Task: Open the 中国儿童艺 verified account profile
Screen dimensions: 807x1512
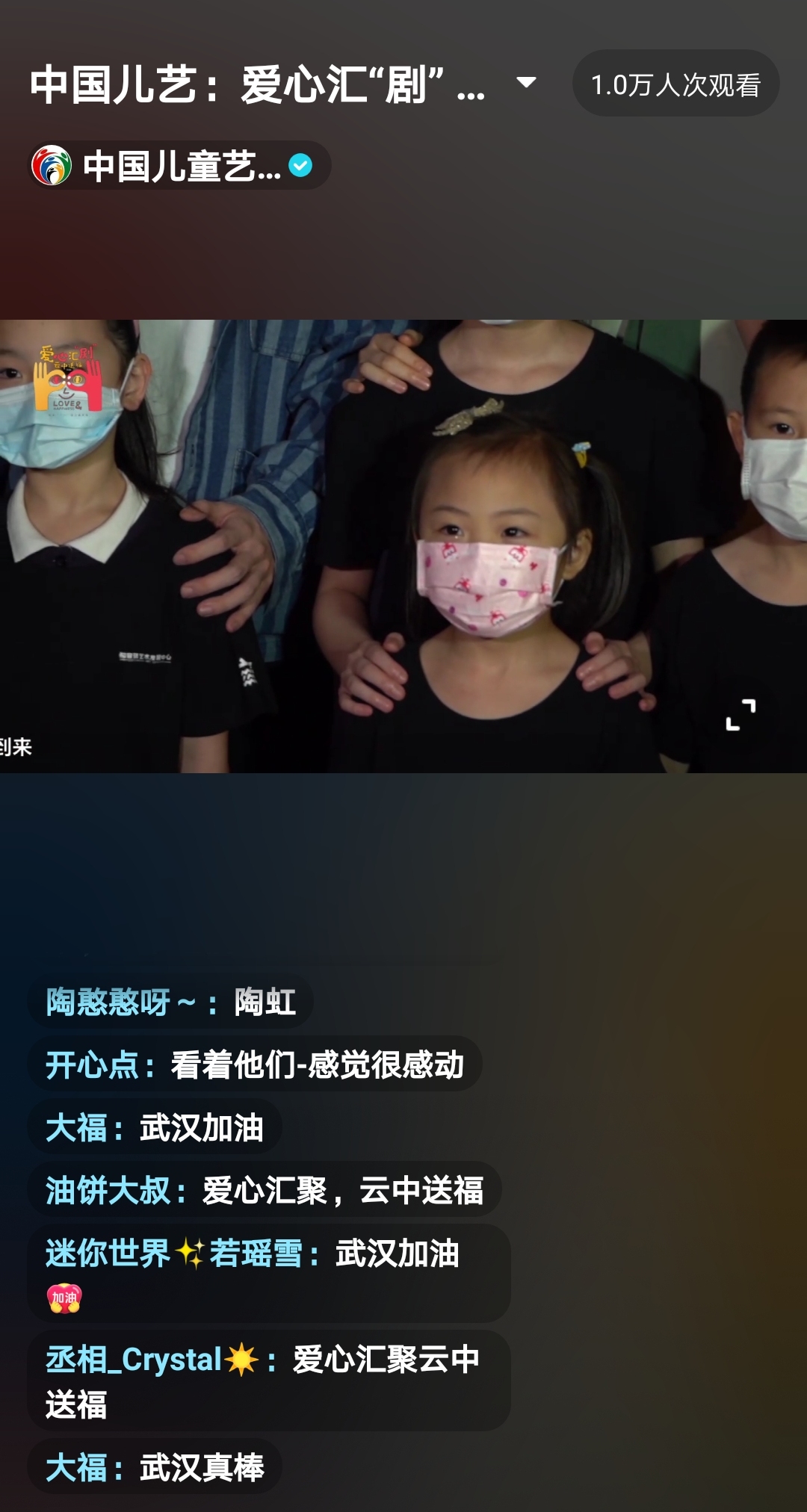Action: click(179, 166)
